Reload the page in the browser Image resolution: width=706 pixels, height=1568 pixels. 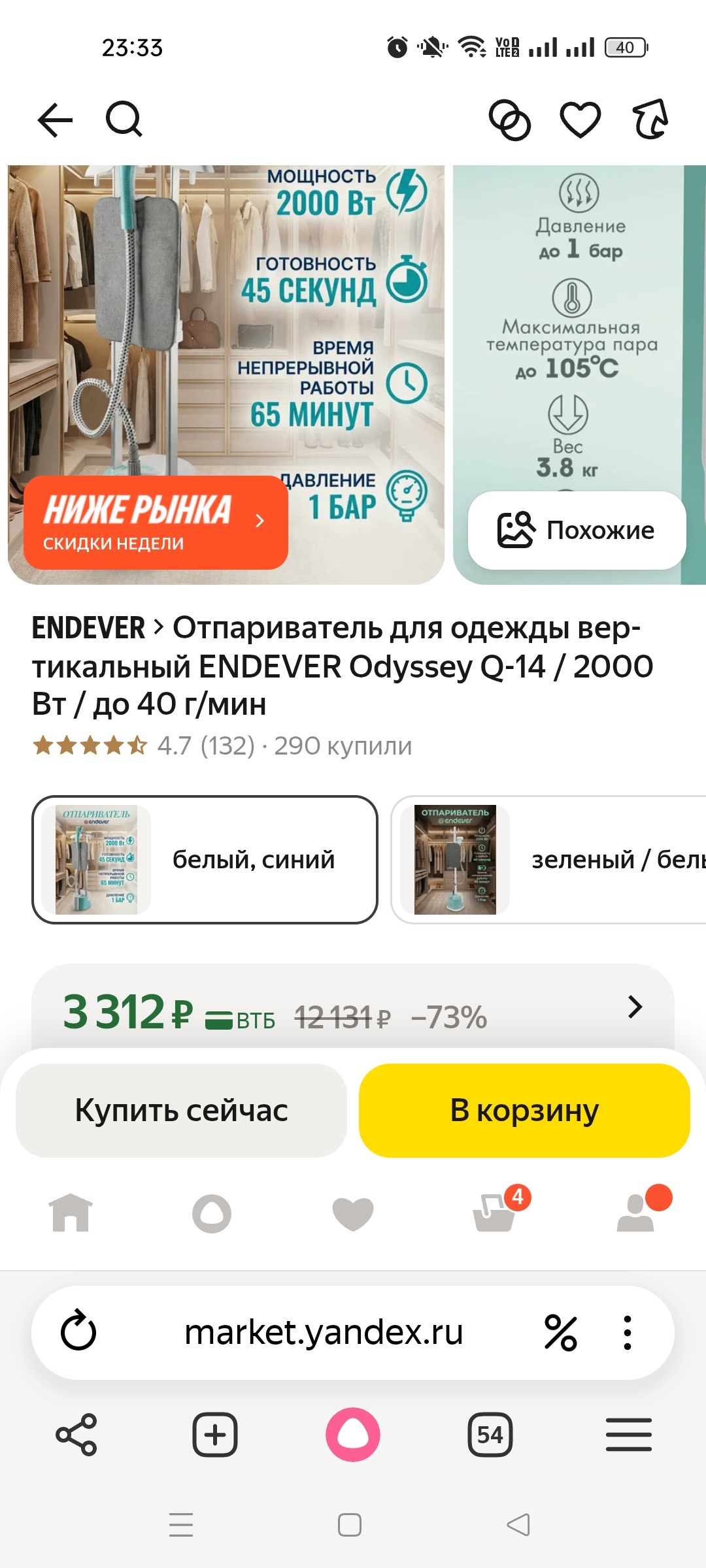click(78, 1332)
